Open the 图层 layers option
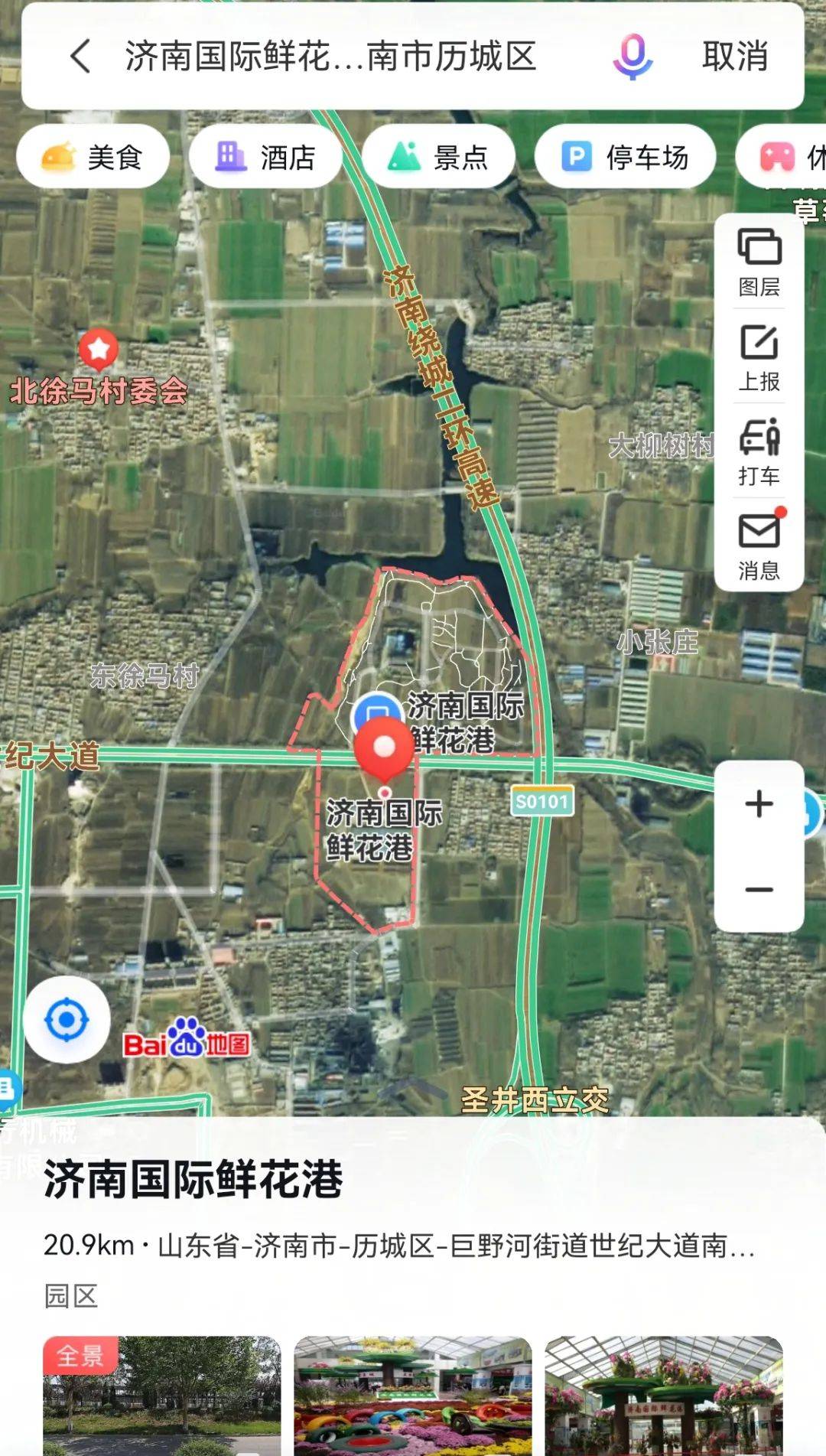The height and width of the screenshot is (1456, 826). coord(759,262)
